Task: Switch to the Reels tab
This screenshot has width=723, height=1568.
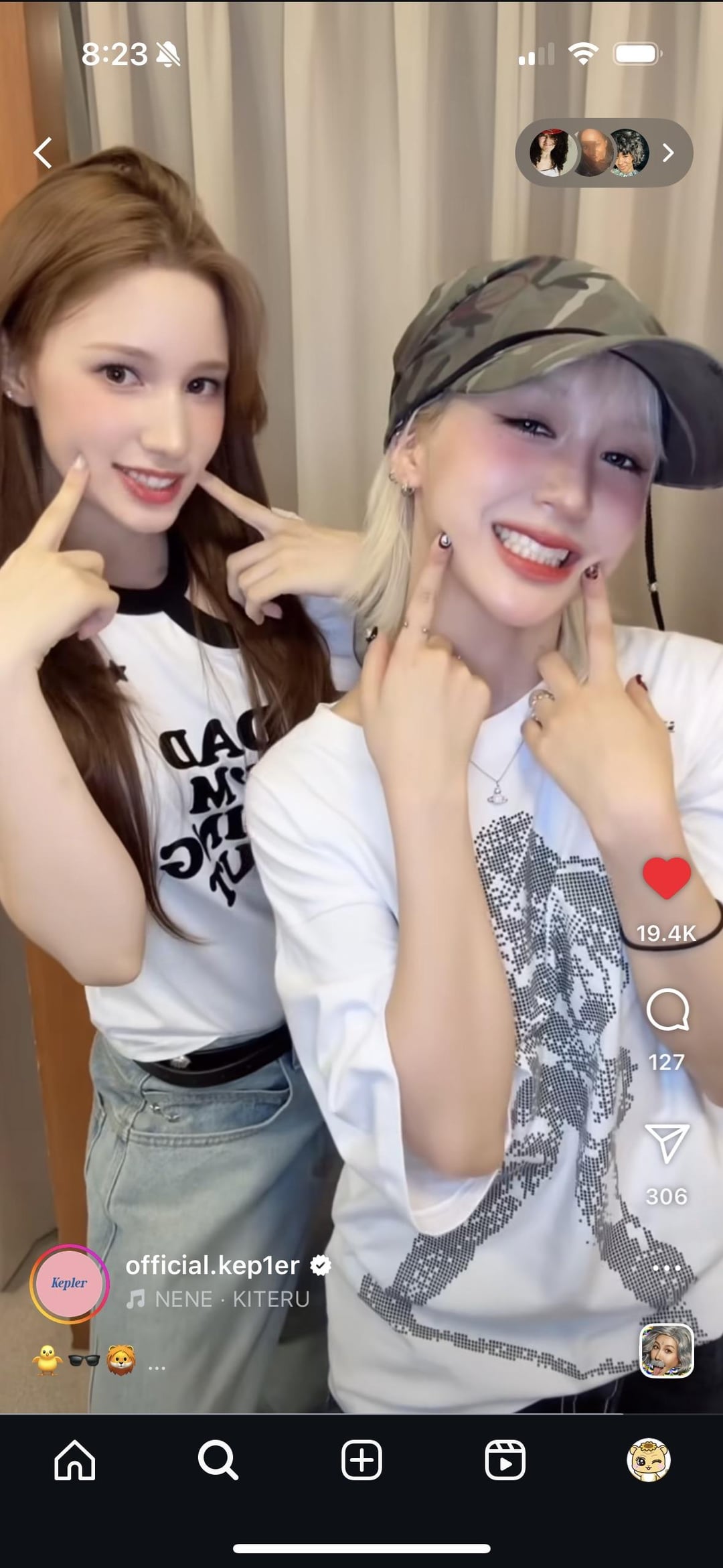Action: (x=505, y=1460)
